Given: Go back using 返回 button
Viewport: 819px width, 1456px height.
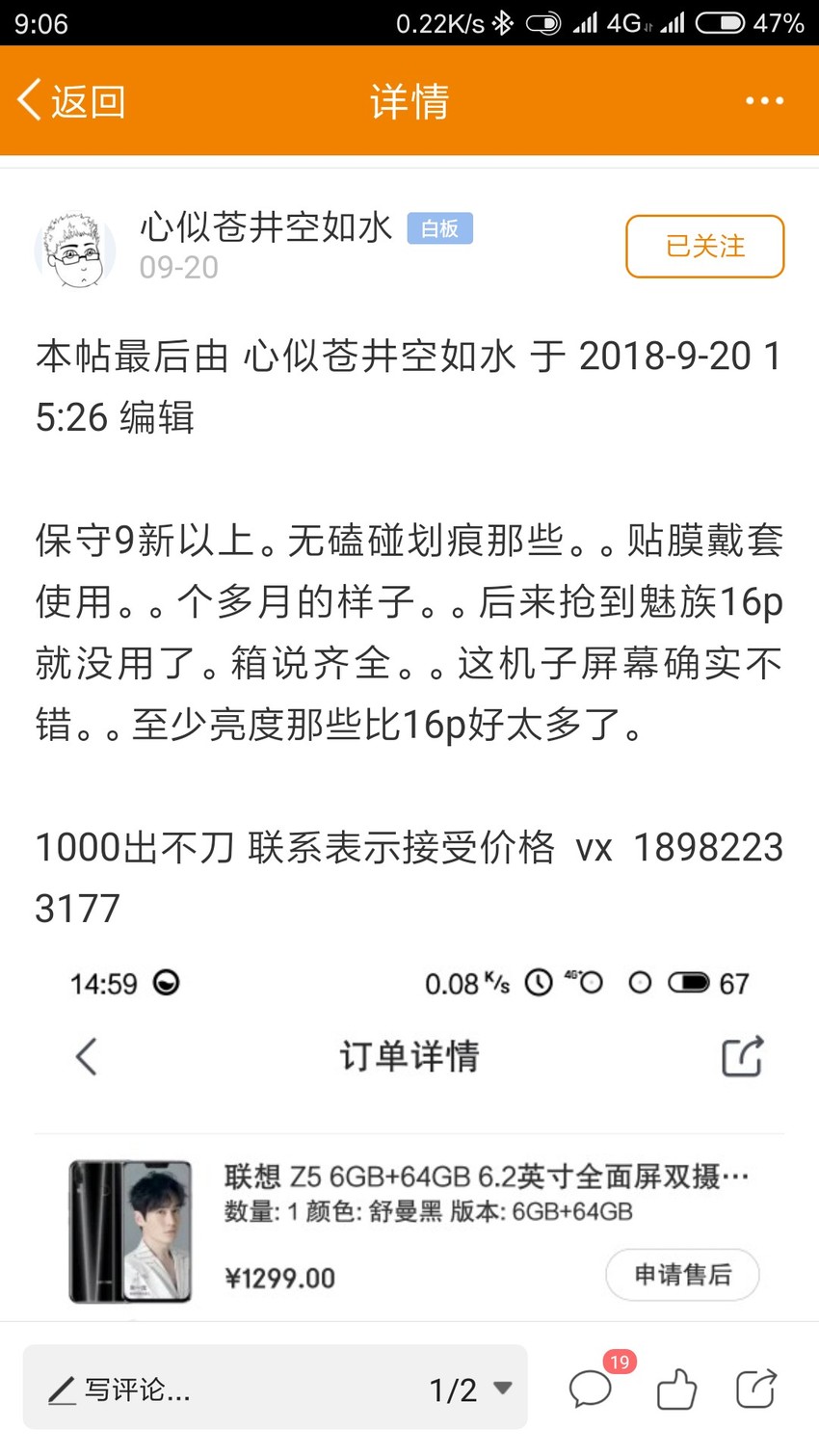Looking at the screenshot, I should (72, 100).
